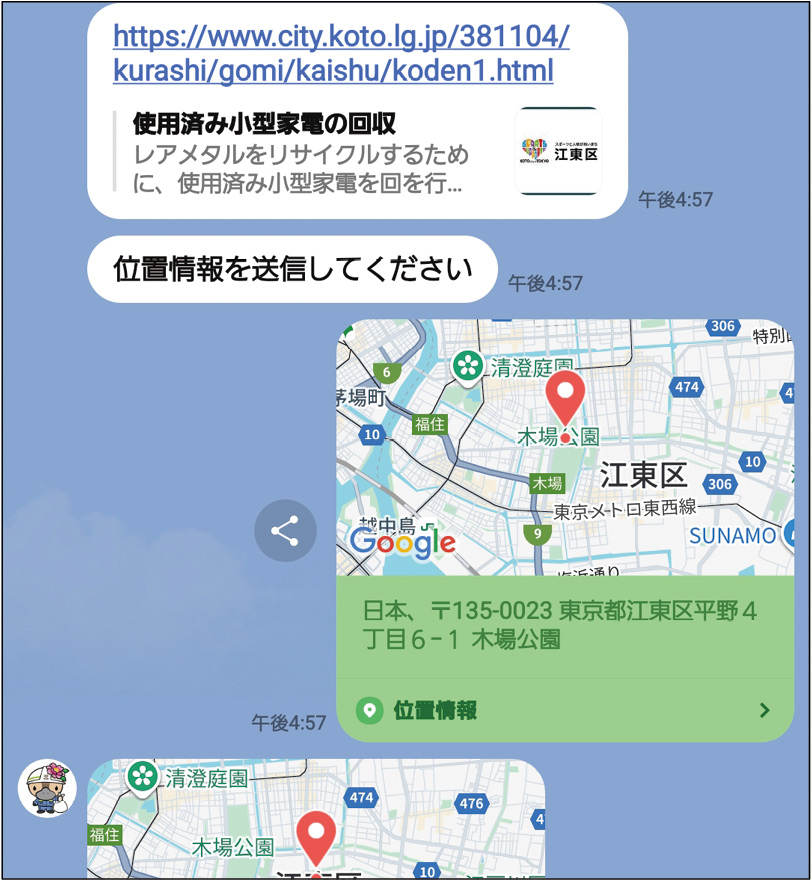The width and height of the screenshot is (812, 881).
Task: Open the 使用済み小型家電の回収 link preview card
Action: pyautogui.click(x=300, y=154)
